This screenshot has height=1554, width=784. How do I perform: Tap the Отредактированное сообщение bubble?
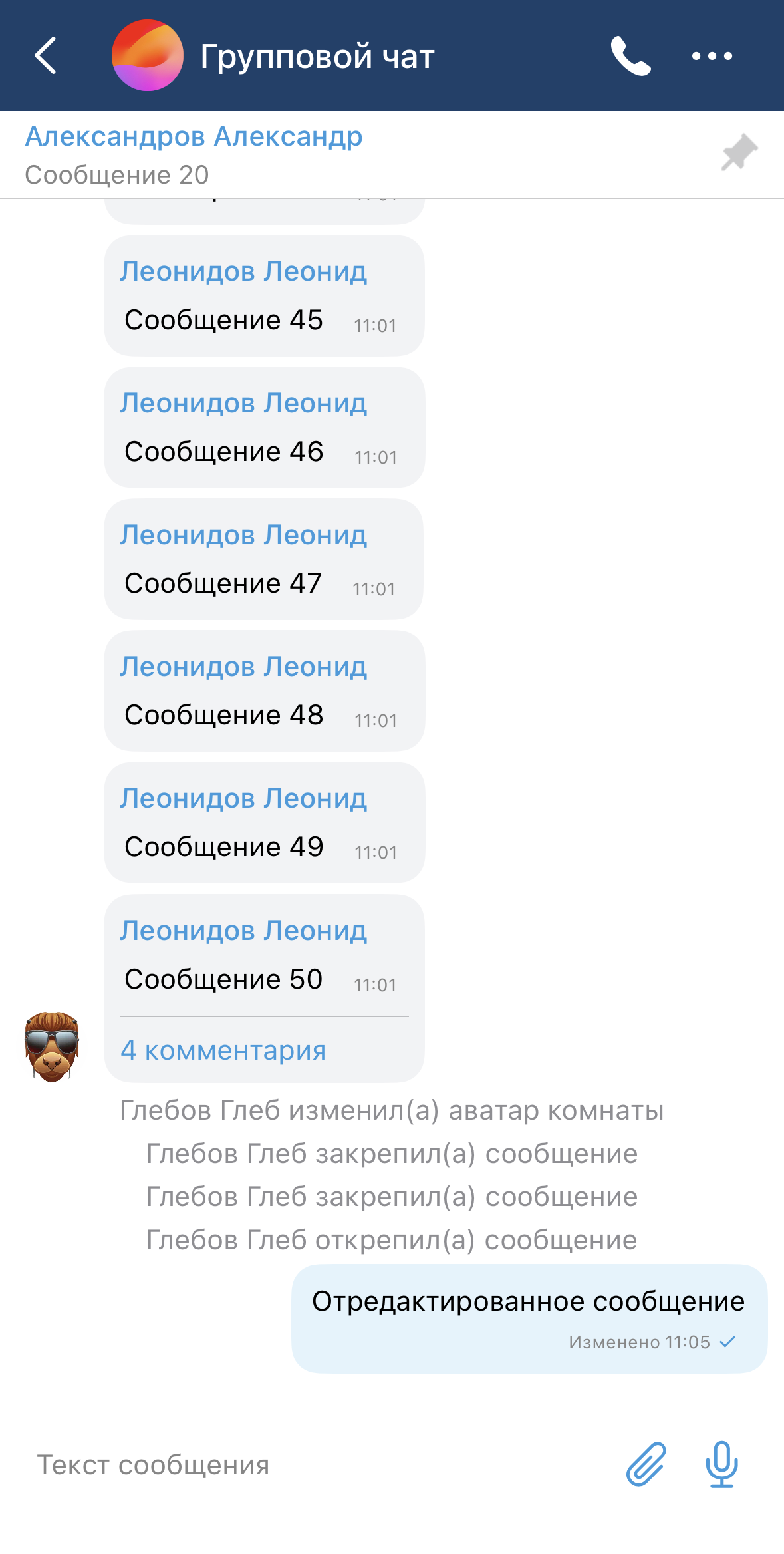[x=529, y=1318]
